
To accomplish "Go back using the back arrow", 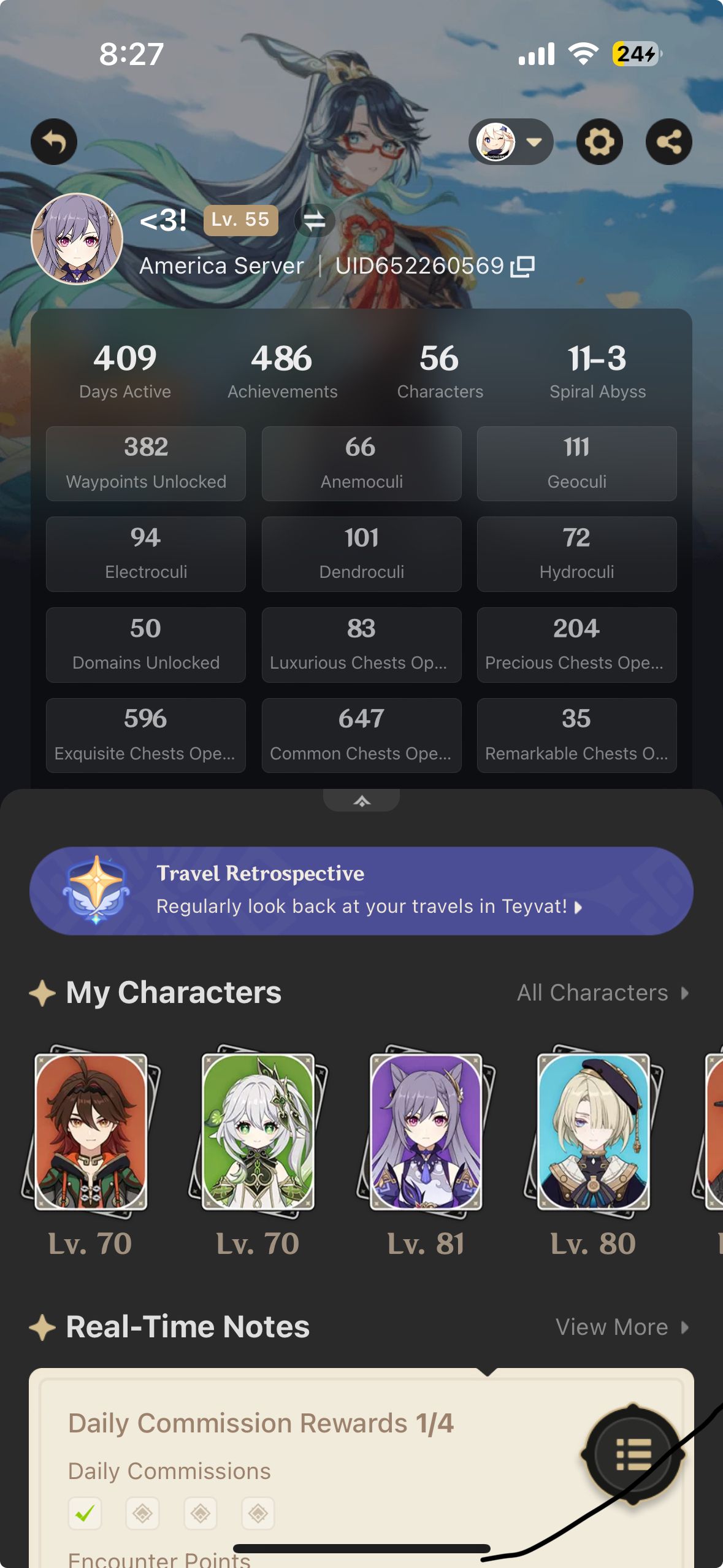I will 54,142.
